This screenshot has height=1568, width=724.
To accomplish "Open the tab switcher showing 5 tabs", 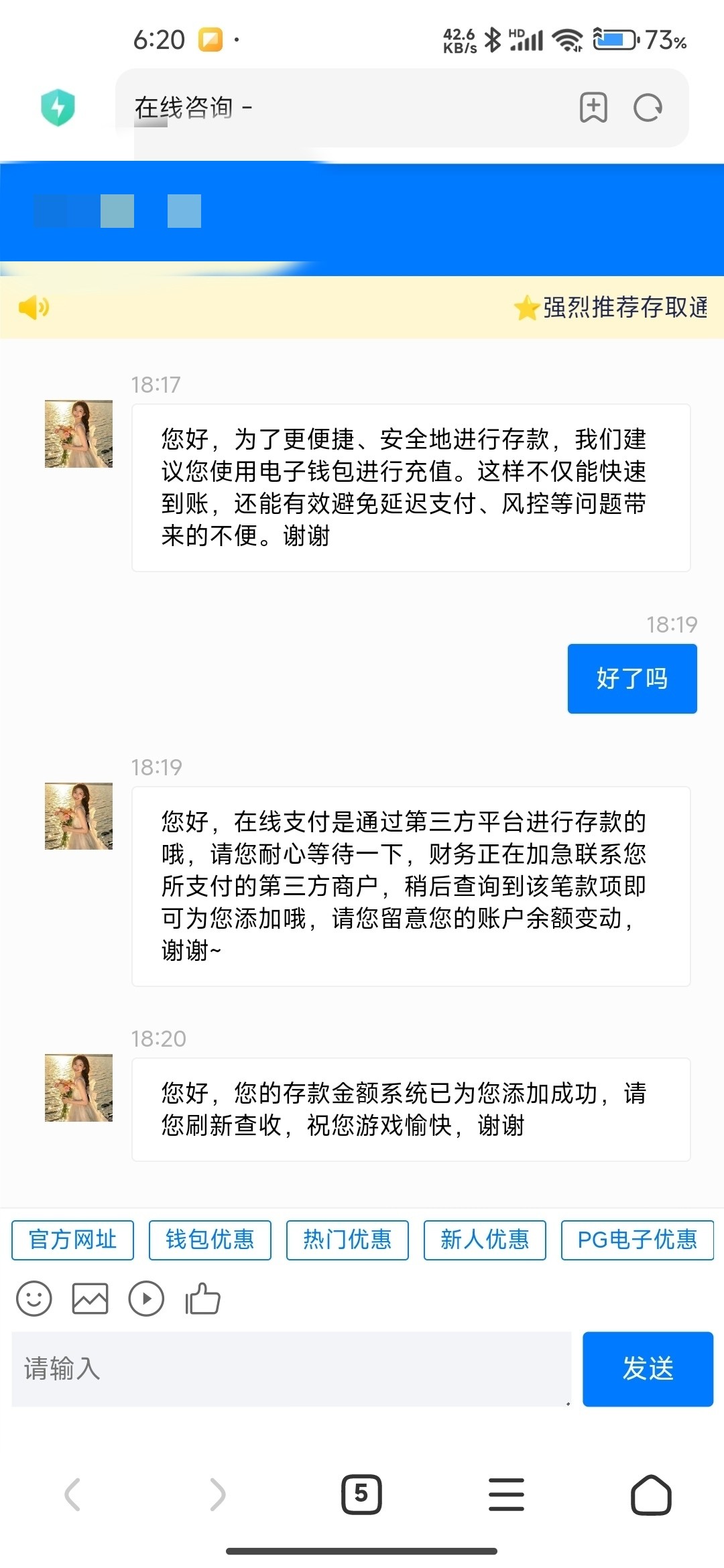I will pos(361,1494).
